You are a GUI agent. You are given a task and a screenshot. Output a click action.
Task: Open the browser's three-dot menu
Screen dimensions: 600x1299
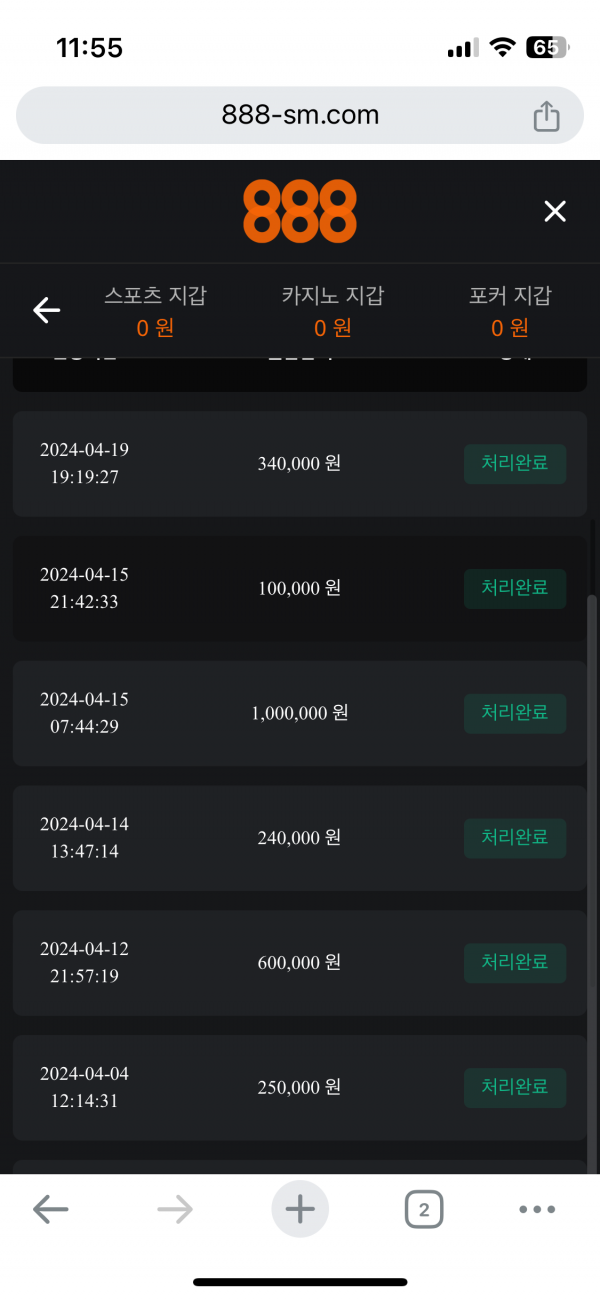click(537, 1210)
